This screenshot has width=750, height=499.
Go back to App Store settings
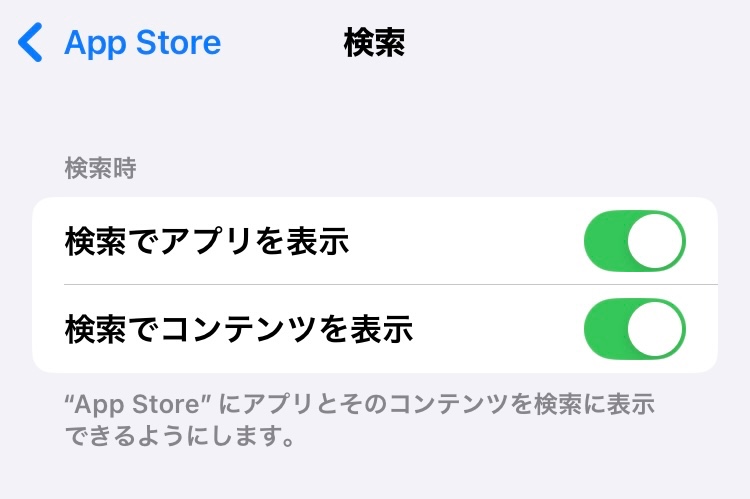(x=120, y=44)
